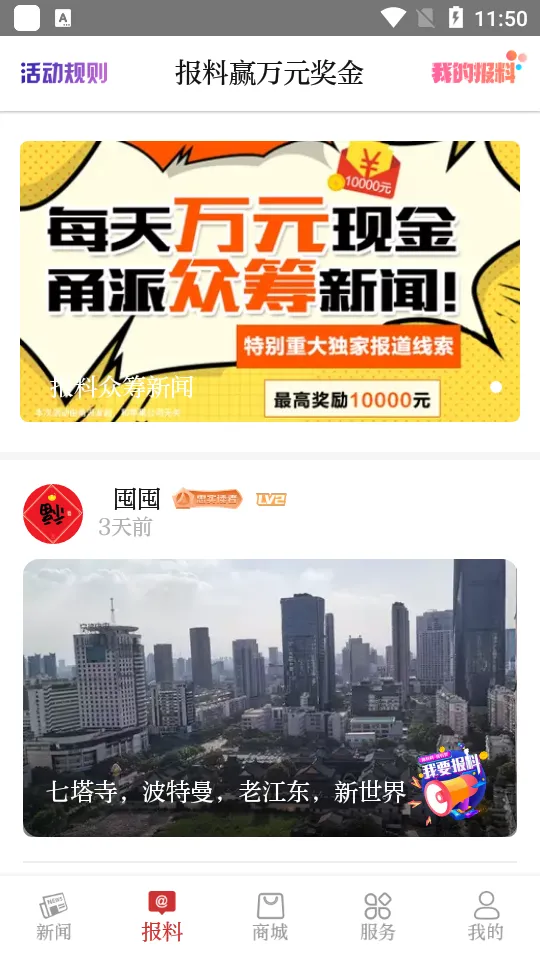Open the 七塔寺，波特曼 post image
Viewport: 540px width, 960px height.
coord(270,697)
